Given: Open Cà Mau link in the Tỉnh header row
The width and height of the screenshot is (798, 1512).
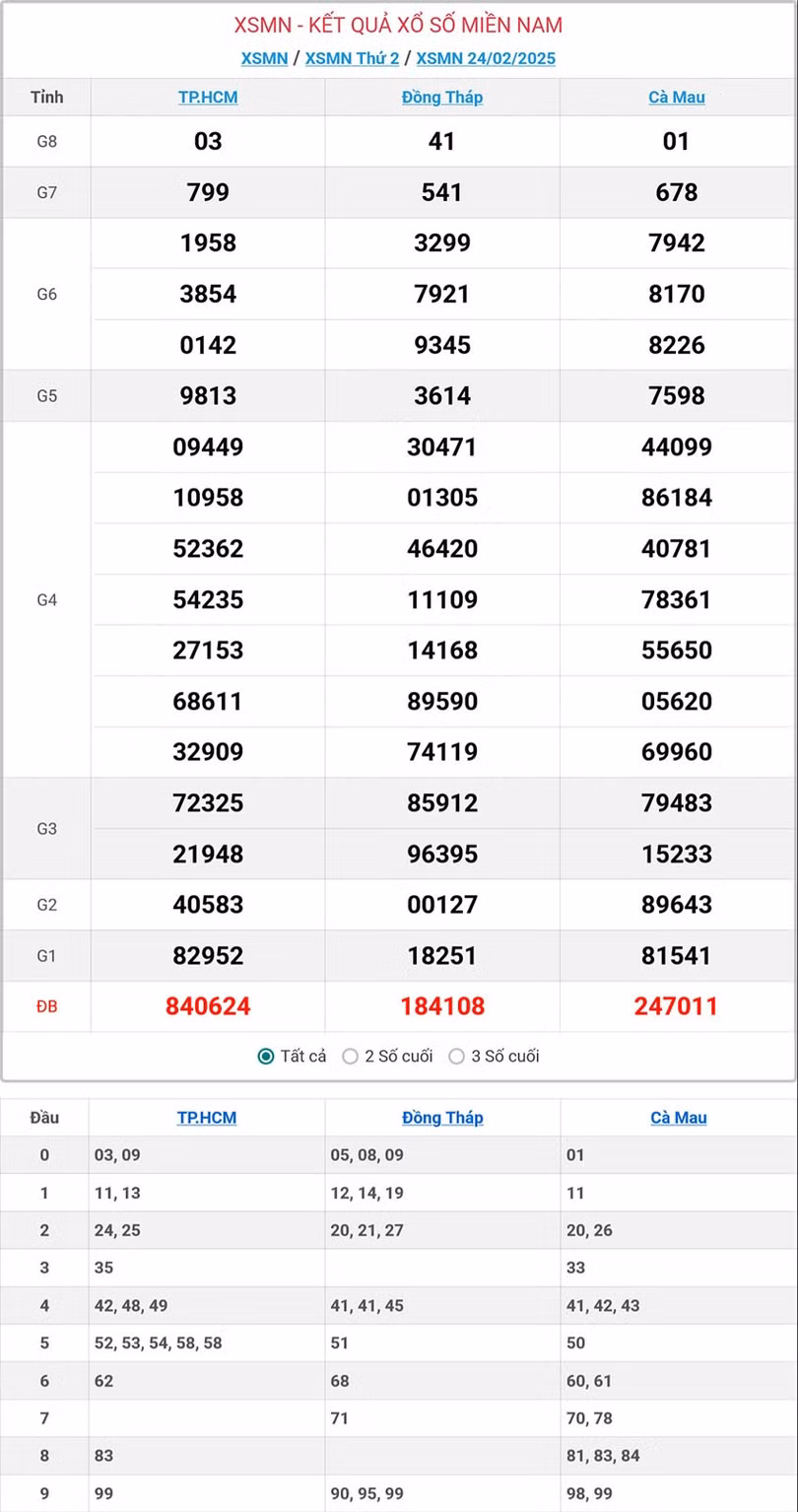Looking at the screenshot, I should [x=677, y=97].
